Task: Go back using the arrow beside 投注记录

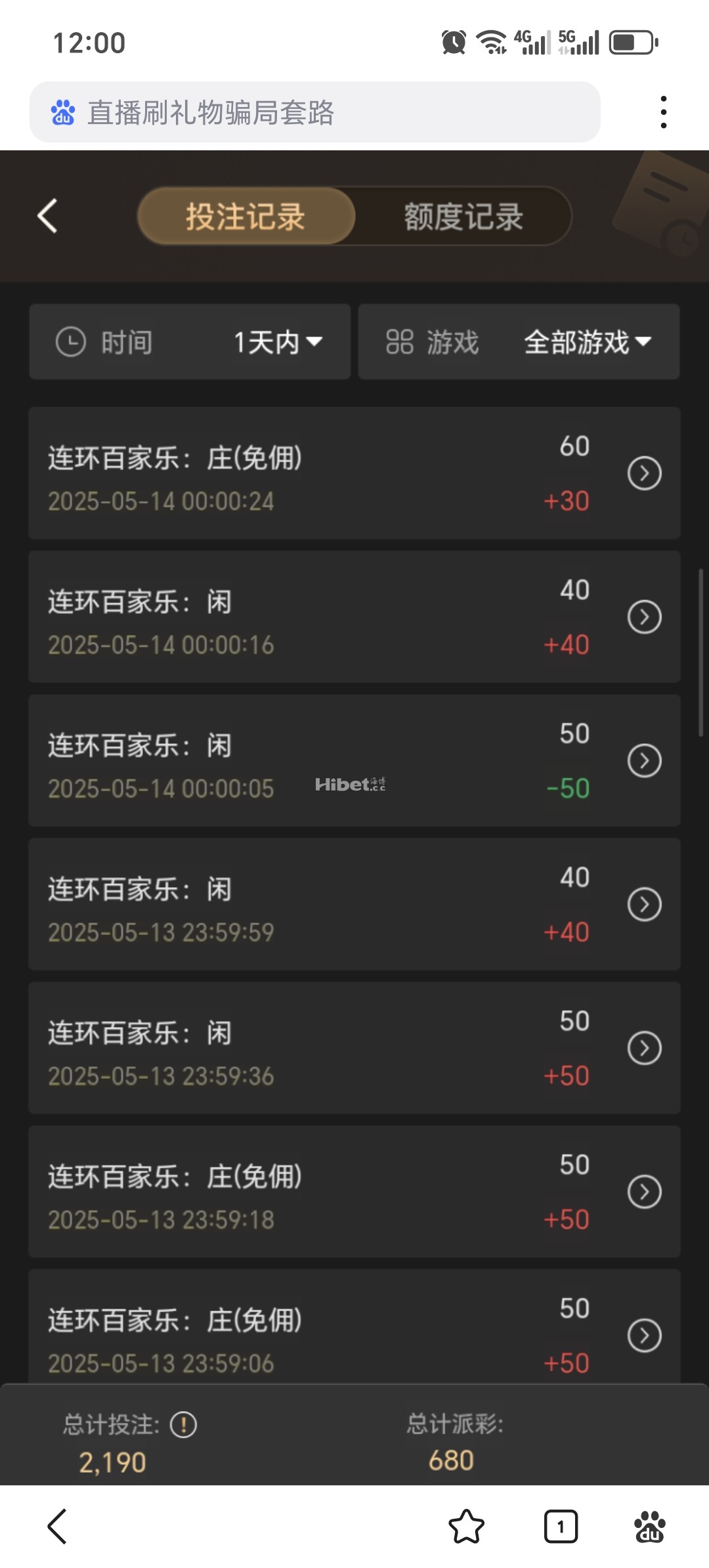Action: tap(48, 216)
